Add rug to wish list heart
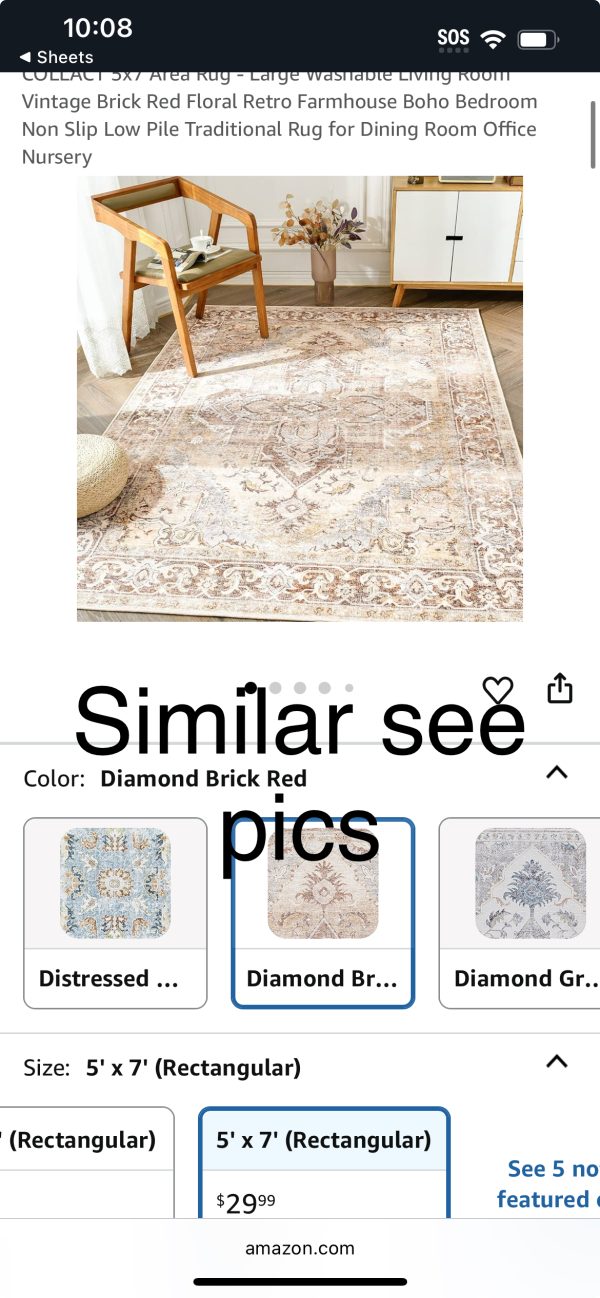 497,689
